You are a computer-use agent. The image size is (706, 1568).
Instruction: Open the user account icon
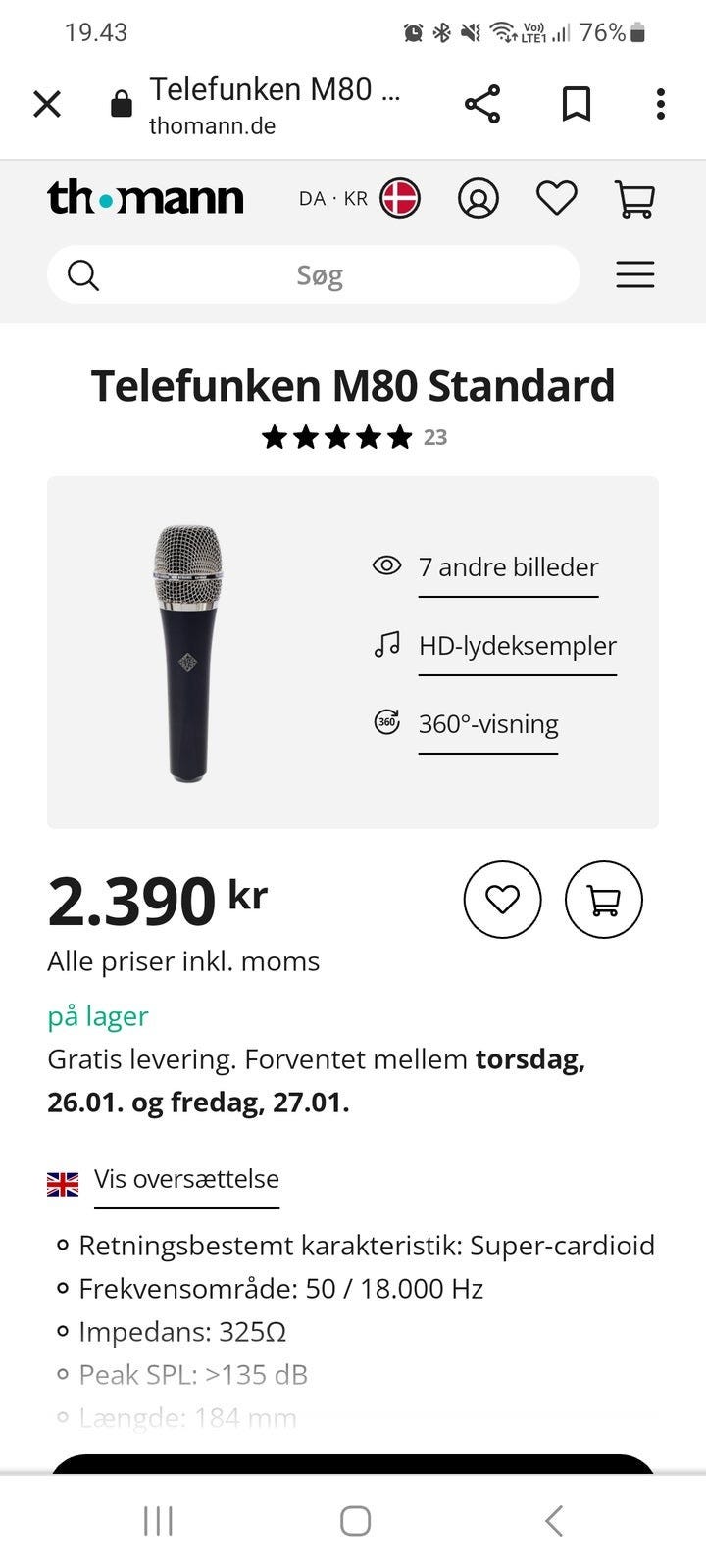click(x=479, y=198)
